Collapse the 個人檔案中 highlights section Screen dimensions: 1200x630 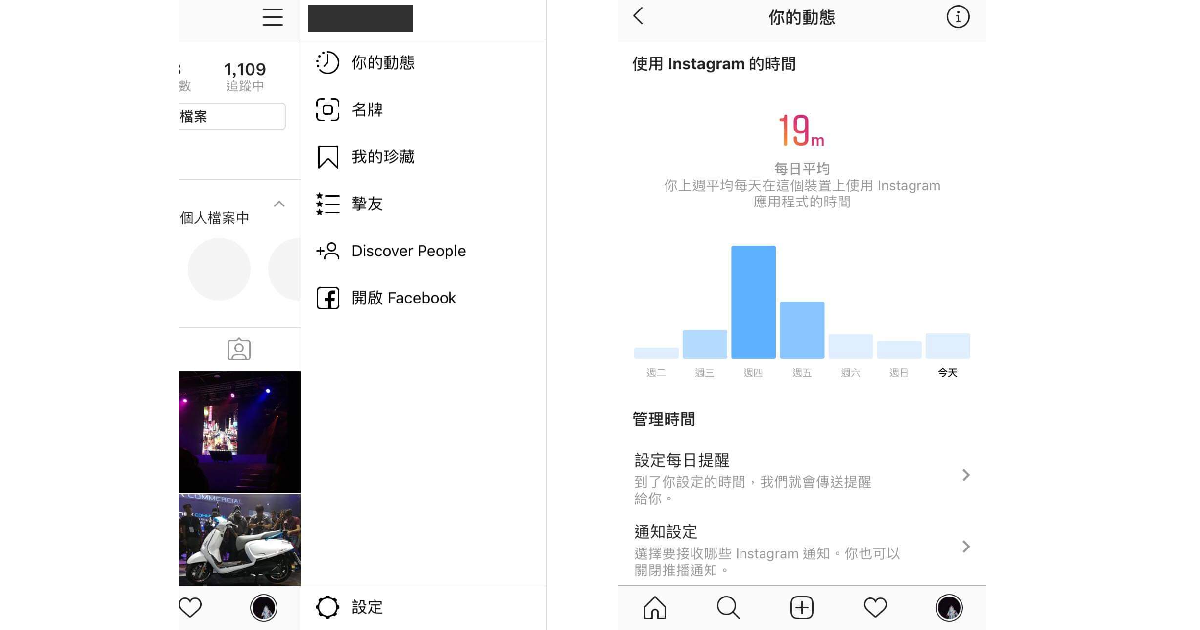pos(279,204)
